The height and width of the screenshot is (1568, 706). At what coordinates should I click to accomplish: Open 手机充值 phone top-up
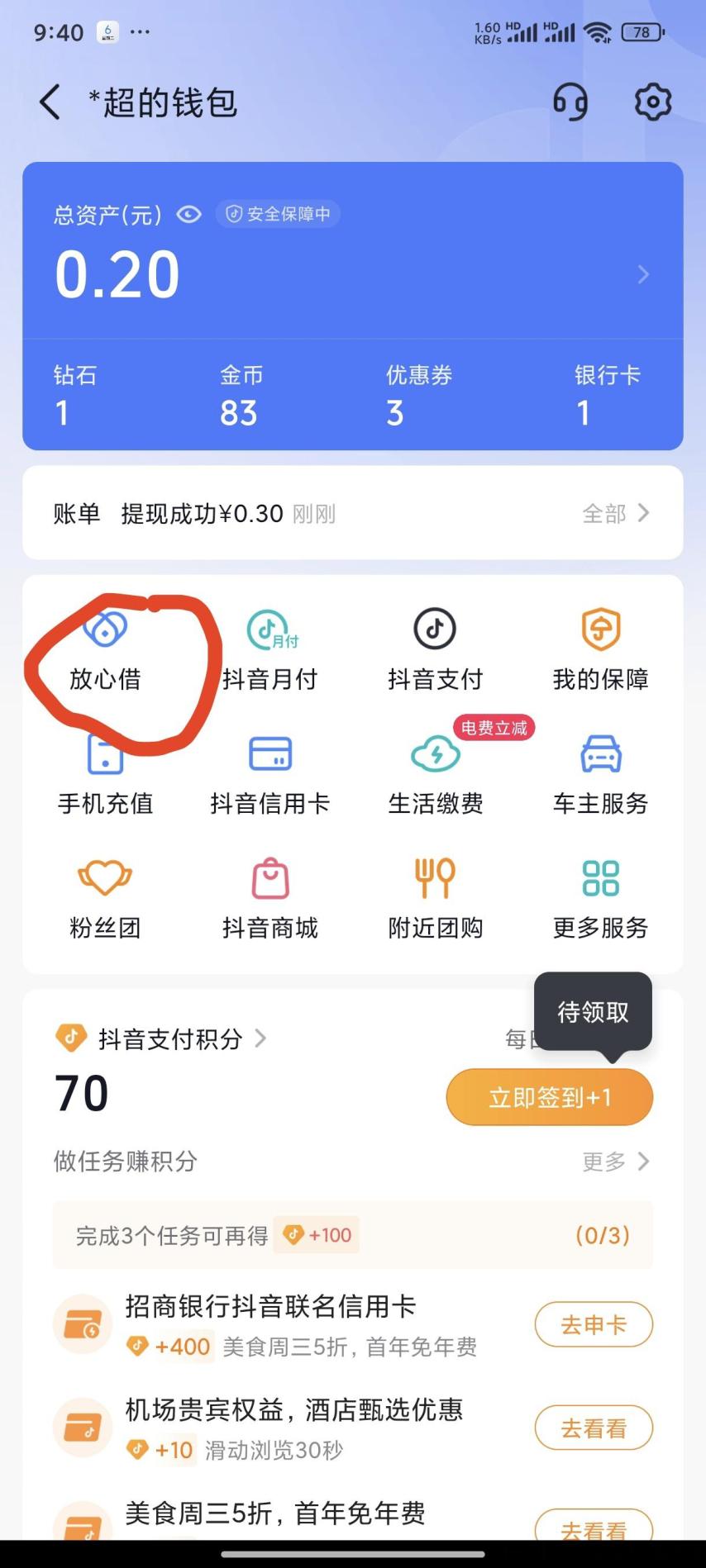[x=105, y=775]
